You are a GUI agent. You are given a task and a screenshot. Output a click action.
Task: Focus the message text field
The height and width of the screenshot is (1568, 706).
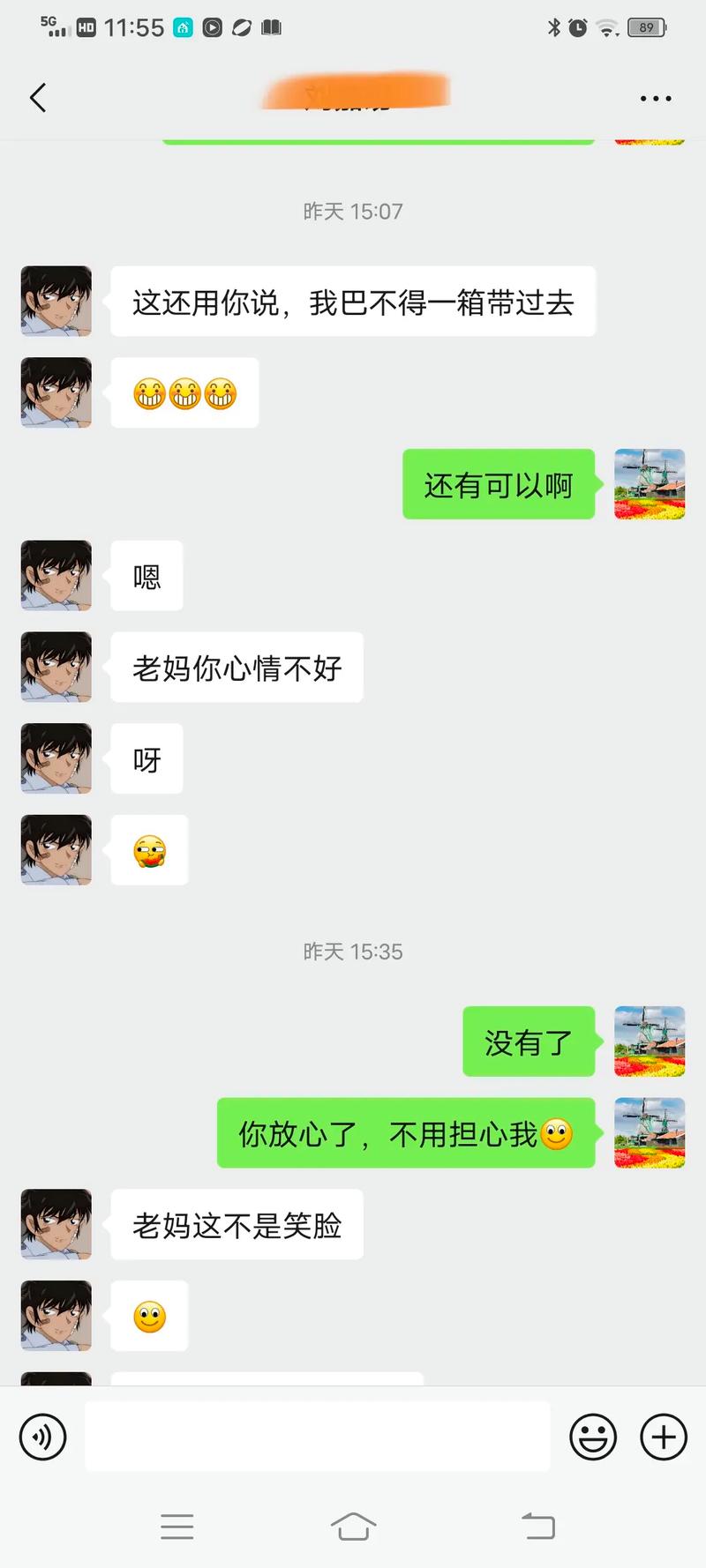(x=318, y=1437)
